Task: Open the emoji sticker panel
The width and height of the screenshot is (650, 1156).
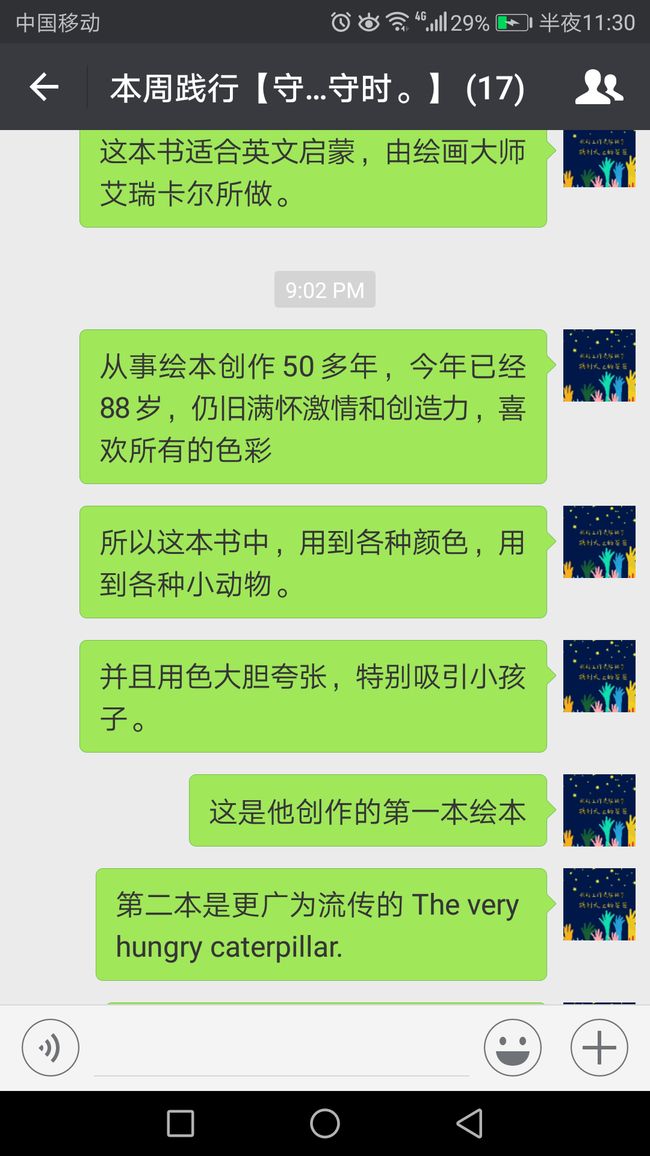Action: 512,1047
